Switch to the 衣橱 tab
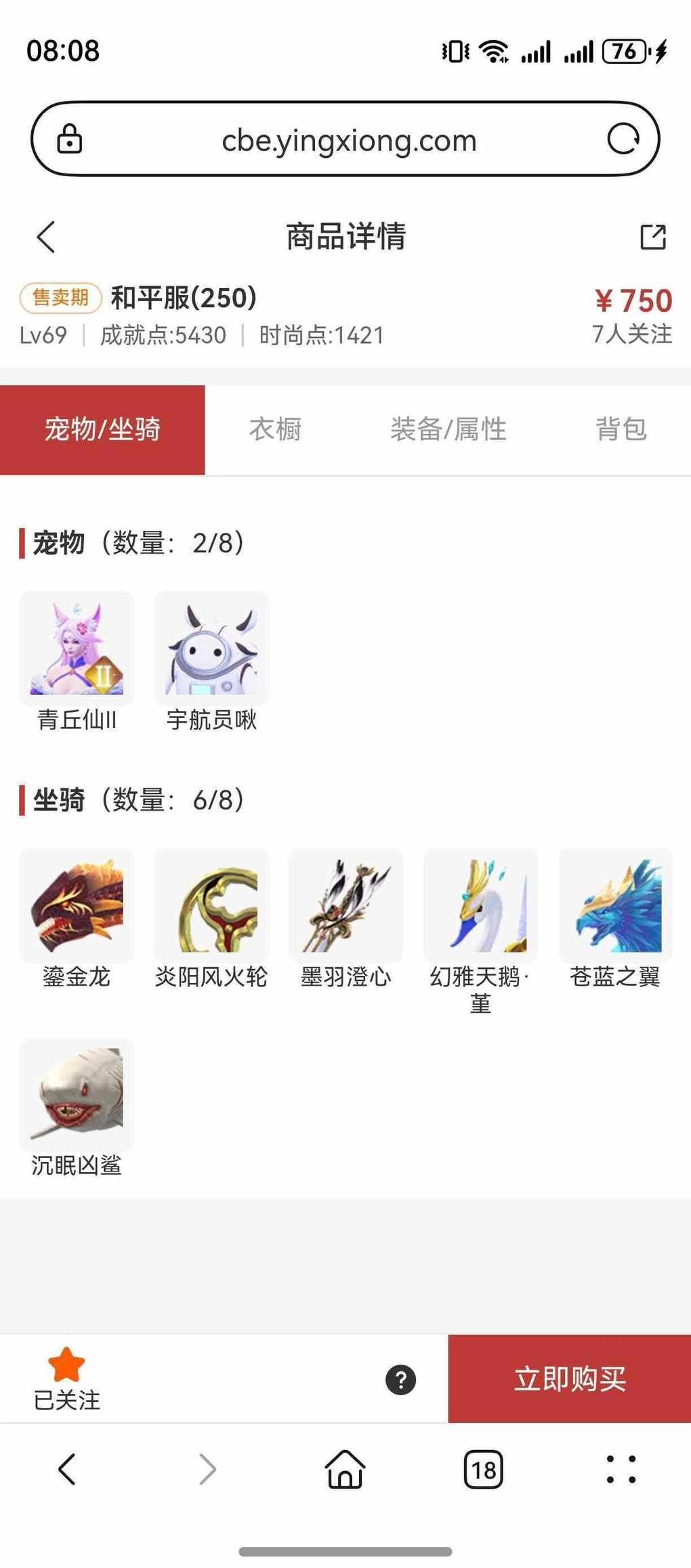The width and height of the screenshot is (691, 1568). pyautogui.click(x=275, y=429)
